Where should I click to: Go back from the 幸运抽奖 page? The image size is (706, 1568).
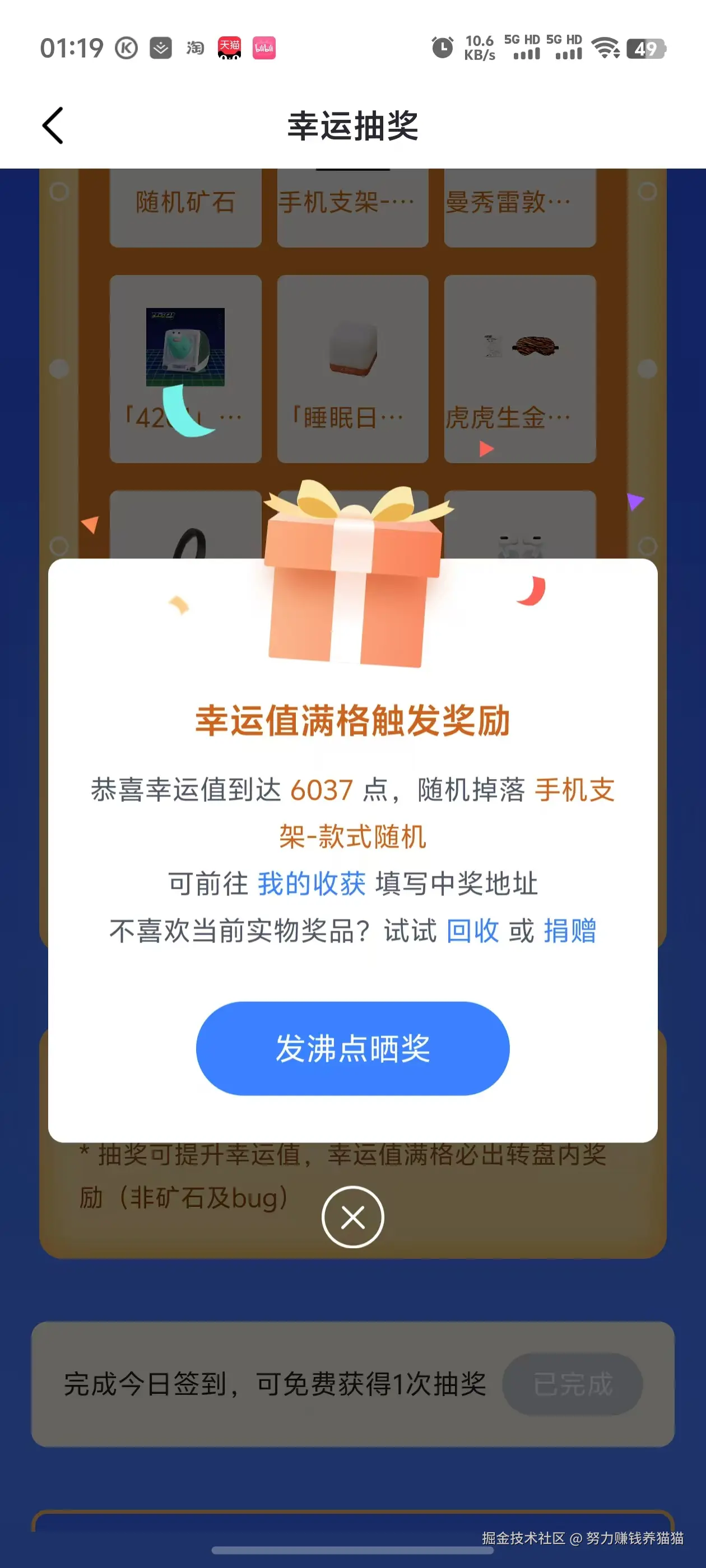coord(53,126)
